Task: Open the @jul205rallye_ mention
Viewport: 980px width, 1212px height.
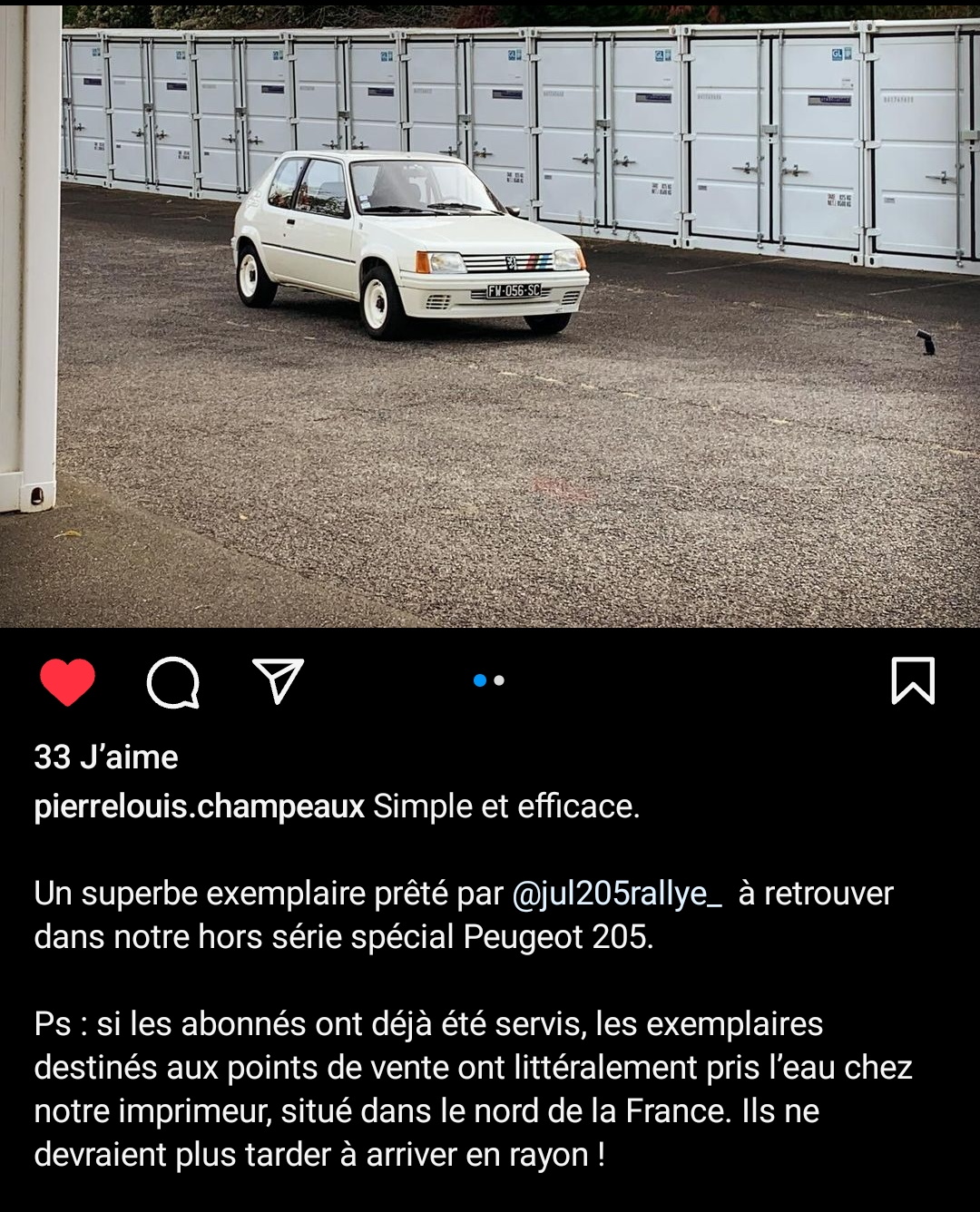Action: pos(617,894)
